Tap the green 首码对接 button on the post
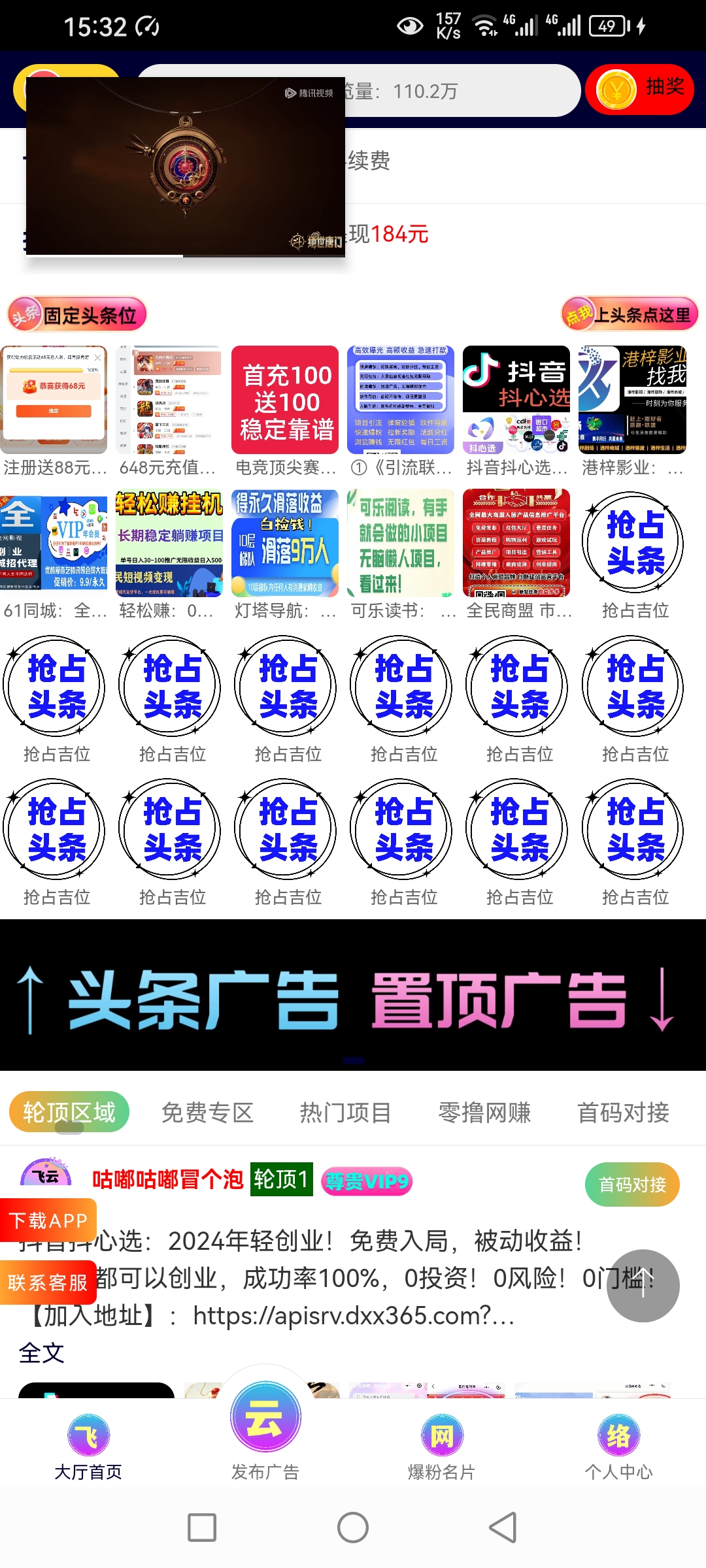 [632, 1184]
